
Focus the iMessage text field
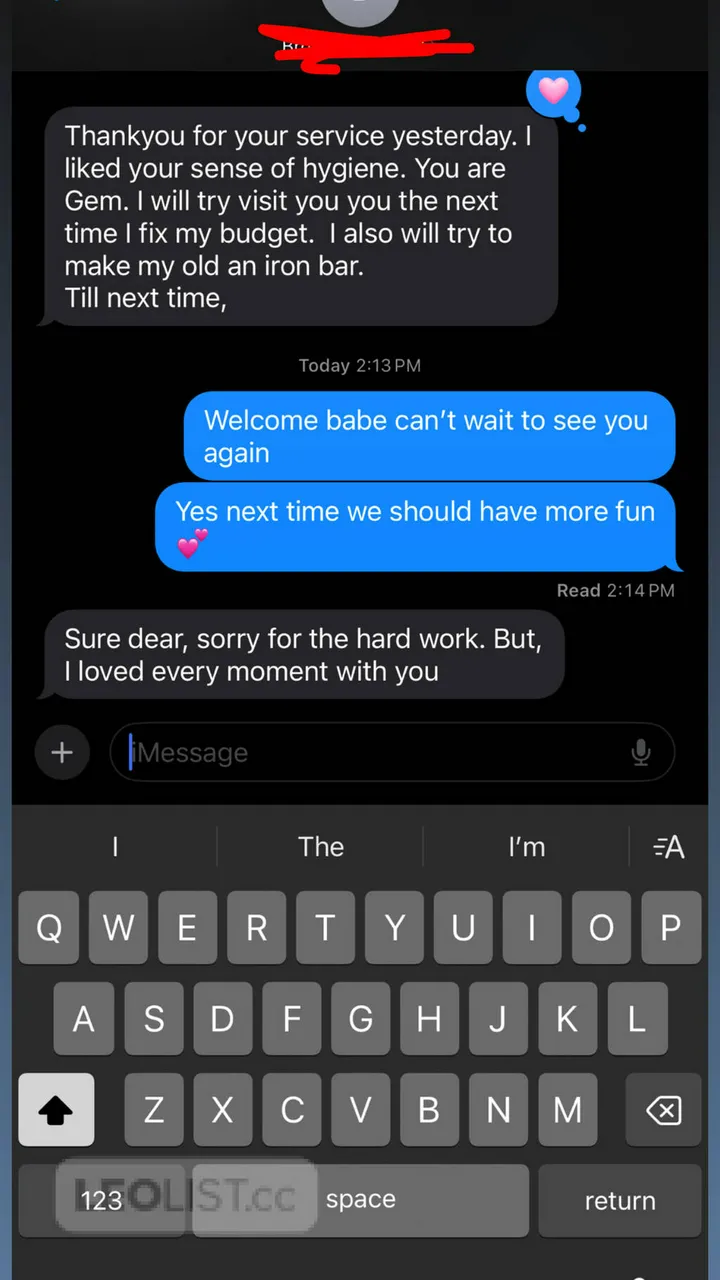(370, 752)
